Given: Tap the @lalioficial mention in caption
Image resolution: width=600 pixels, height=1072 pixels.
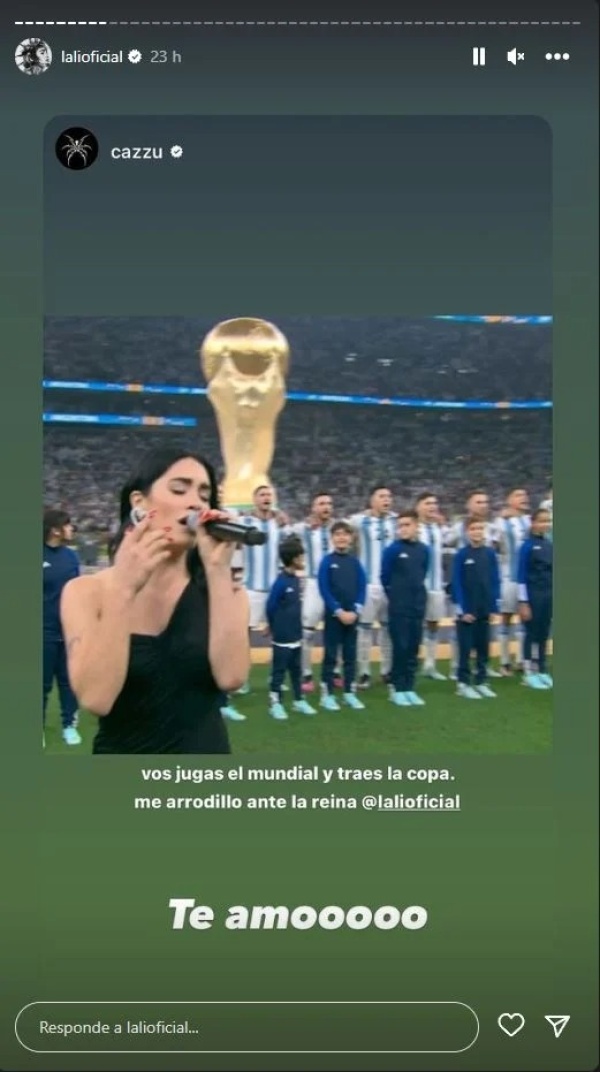Looking at the screenshot, I should point(412,802).
